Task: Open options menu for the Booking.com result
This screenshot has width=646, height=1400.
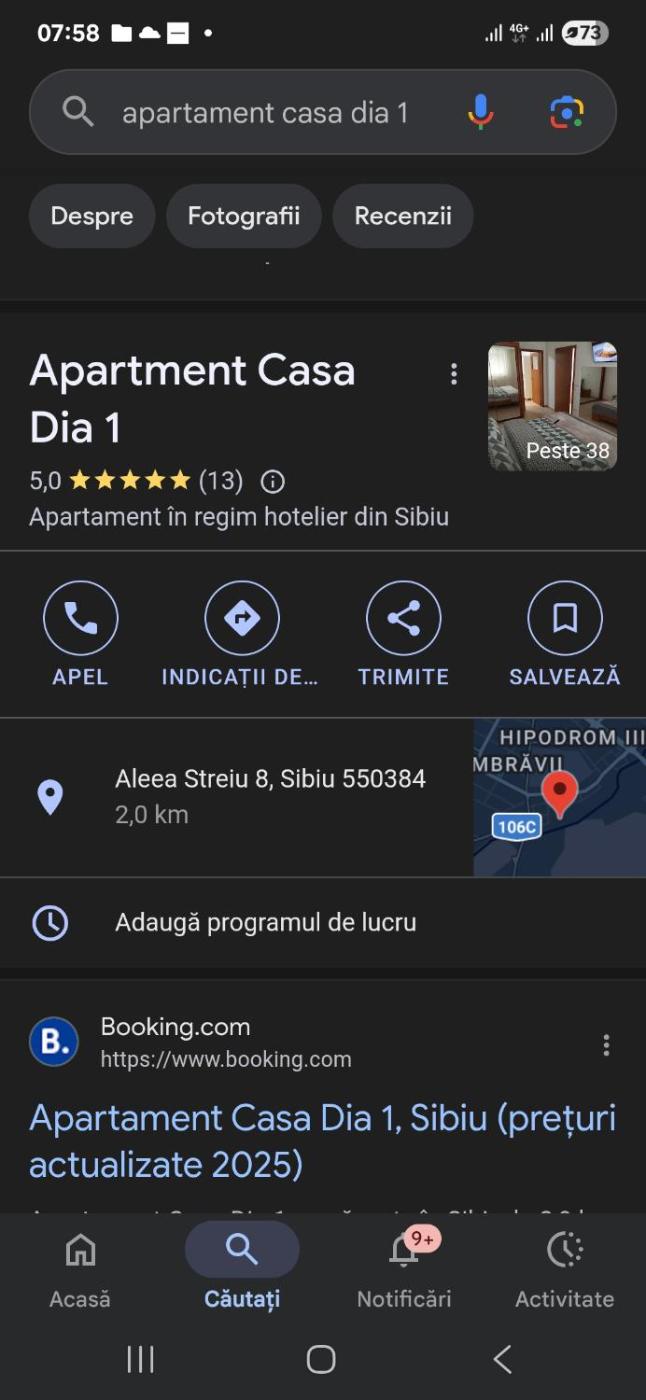Action: (606, 1045)
